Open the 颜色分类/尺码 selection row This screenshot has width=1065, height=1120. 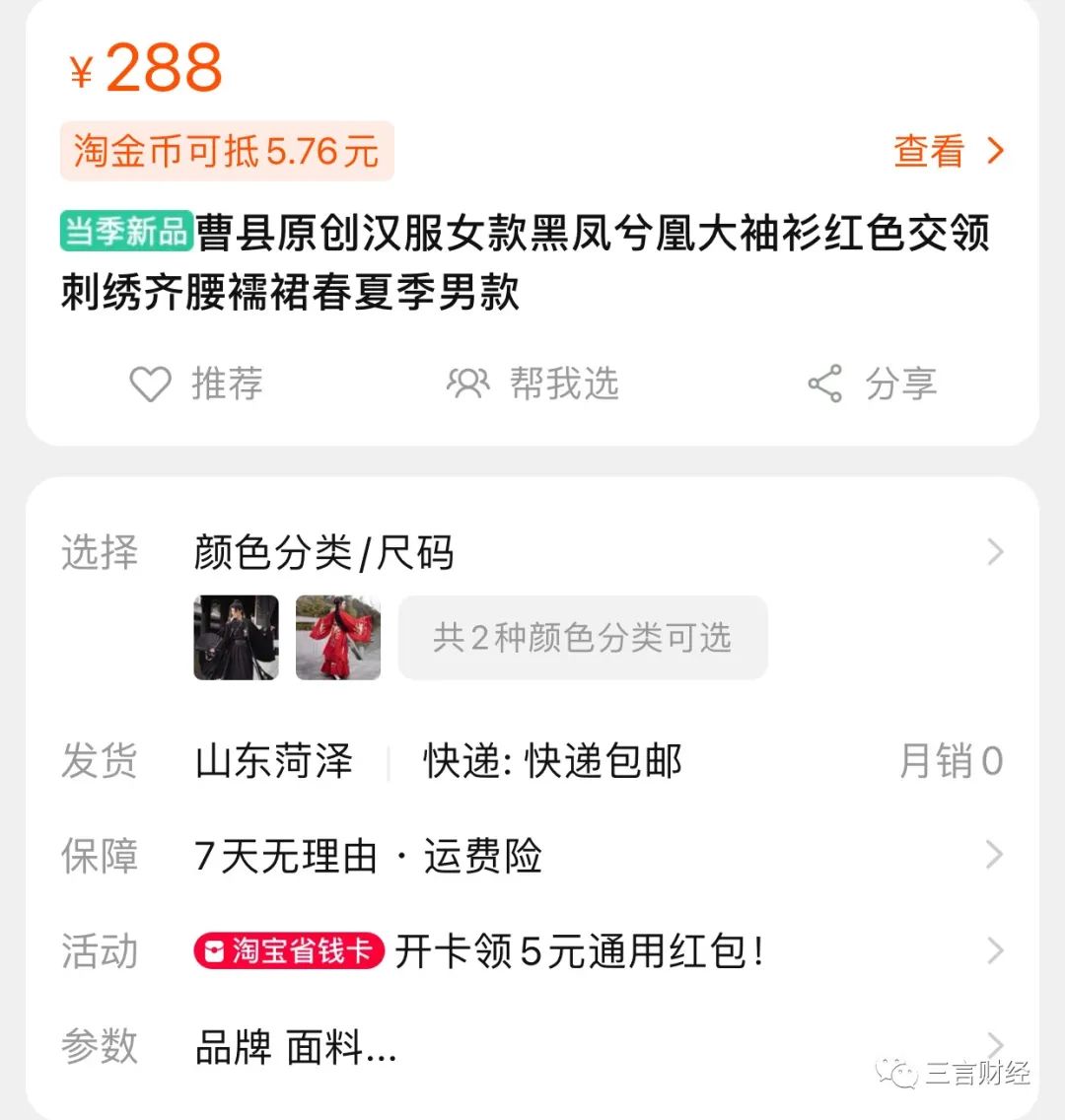tap(532, 552)
